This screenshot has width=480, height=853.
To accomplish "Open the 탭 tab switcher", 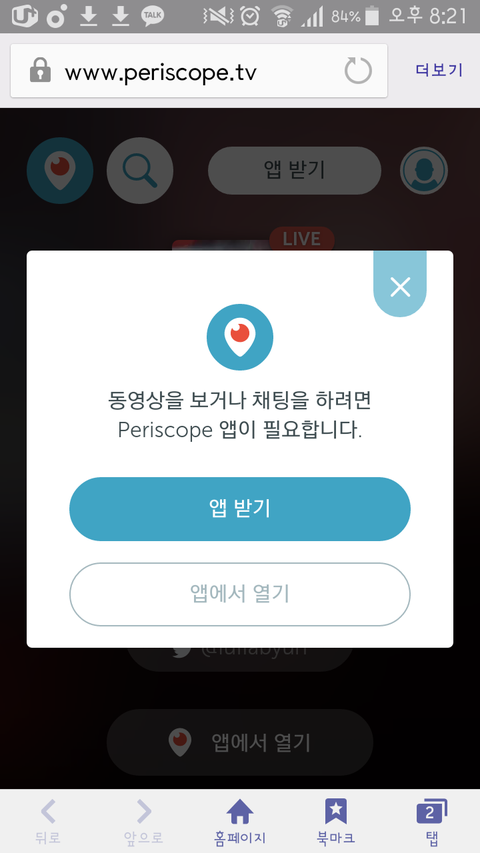I will point(432,821).
